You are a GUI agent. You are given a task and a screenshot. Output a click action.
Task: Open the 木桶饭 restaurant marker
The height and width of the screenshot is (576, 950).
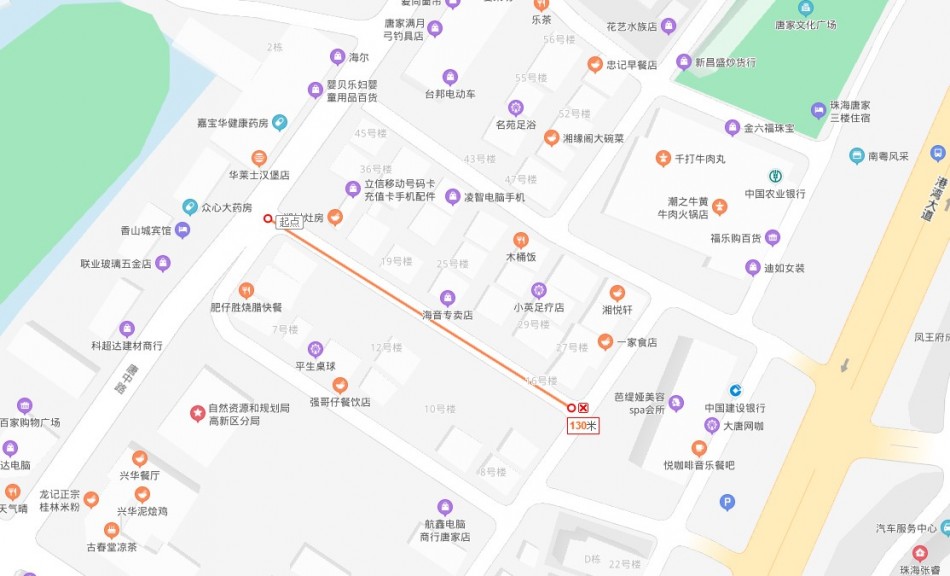click(x=520, y=240)
